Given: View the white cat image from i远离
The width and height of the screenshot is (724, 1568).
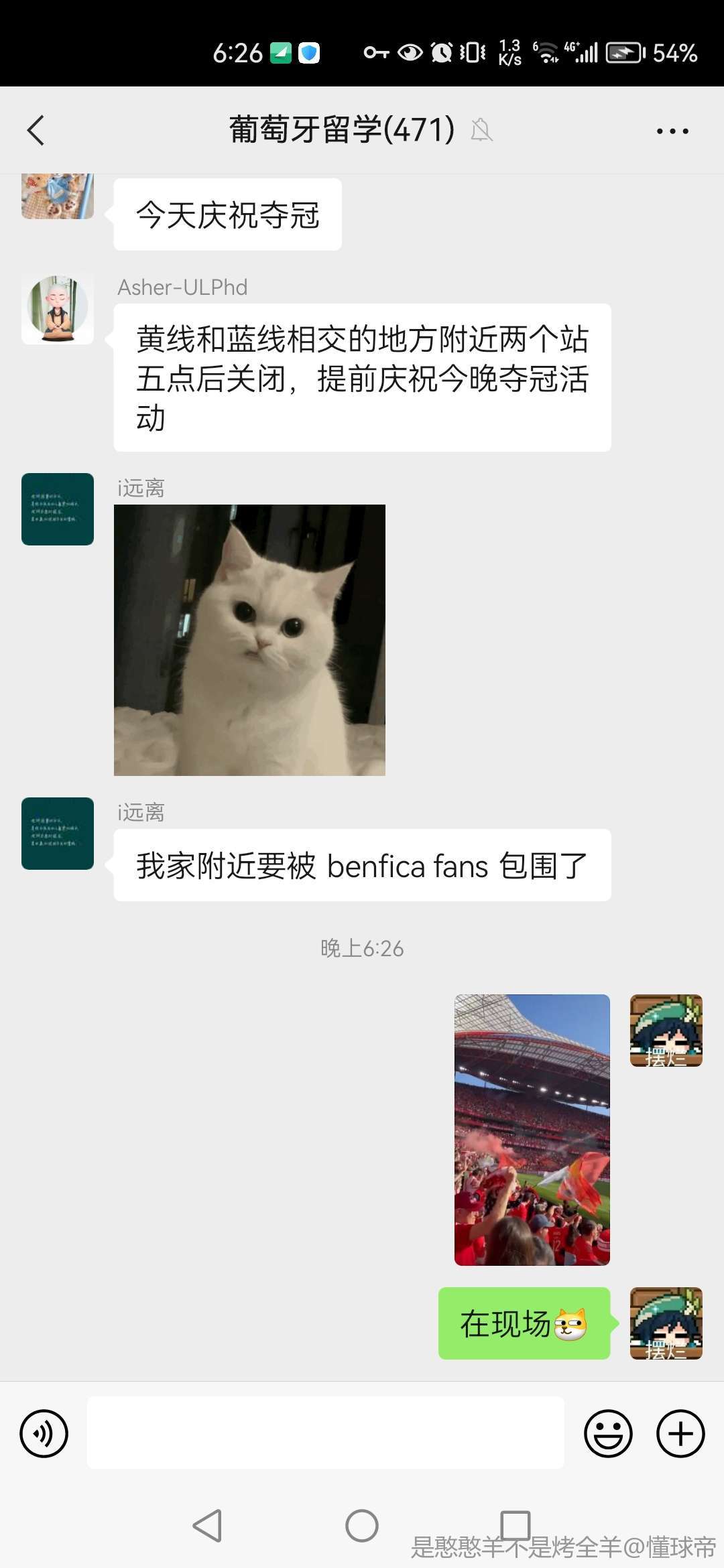Looking at the screenshot, I should coord(249,640).
